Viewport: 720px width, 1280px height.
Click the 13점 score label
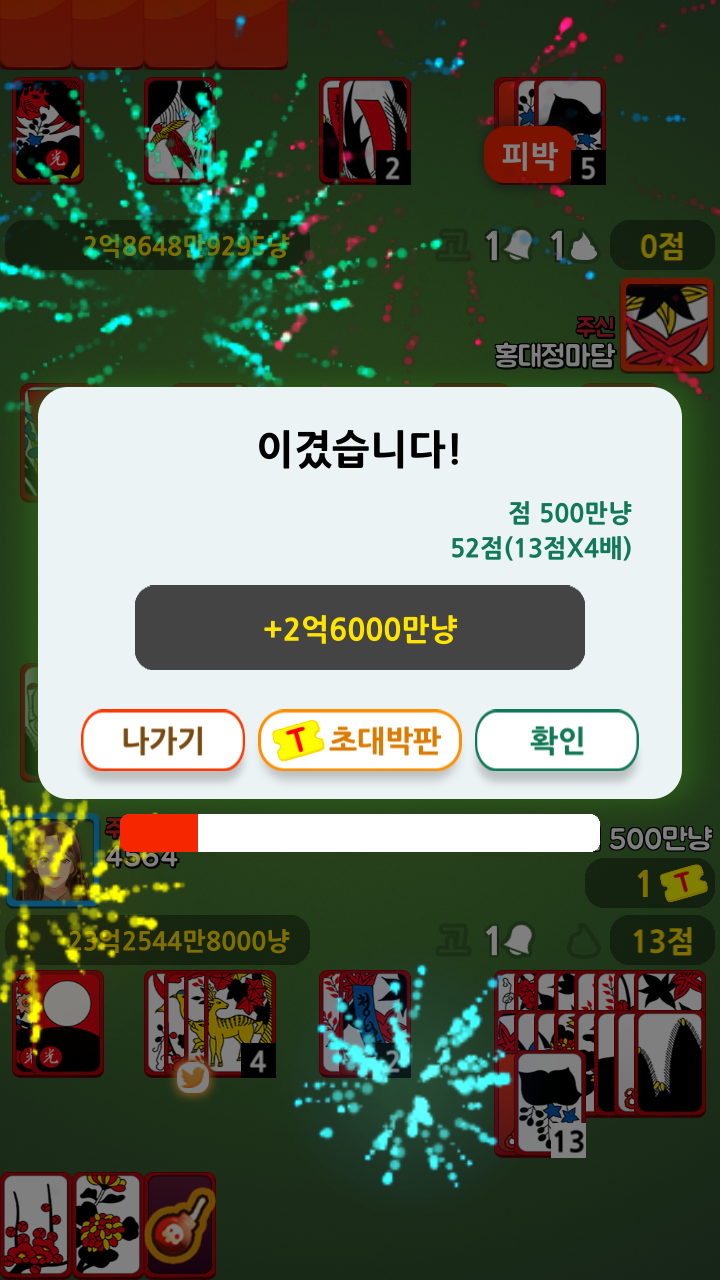tap(661, 940)
